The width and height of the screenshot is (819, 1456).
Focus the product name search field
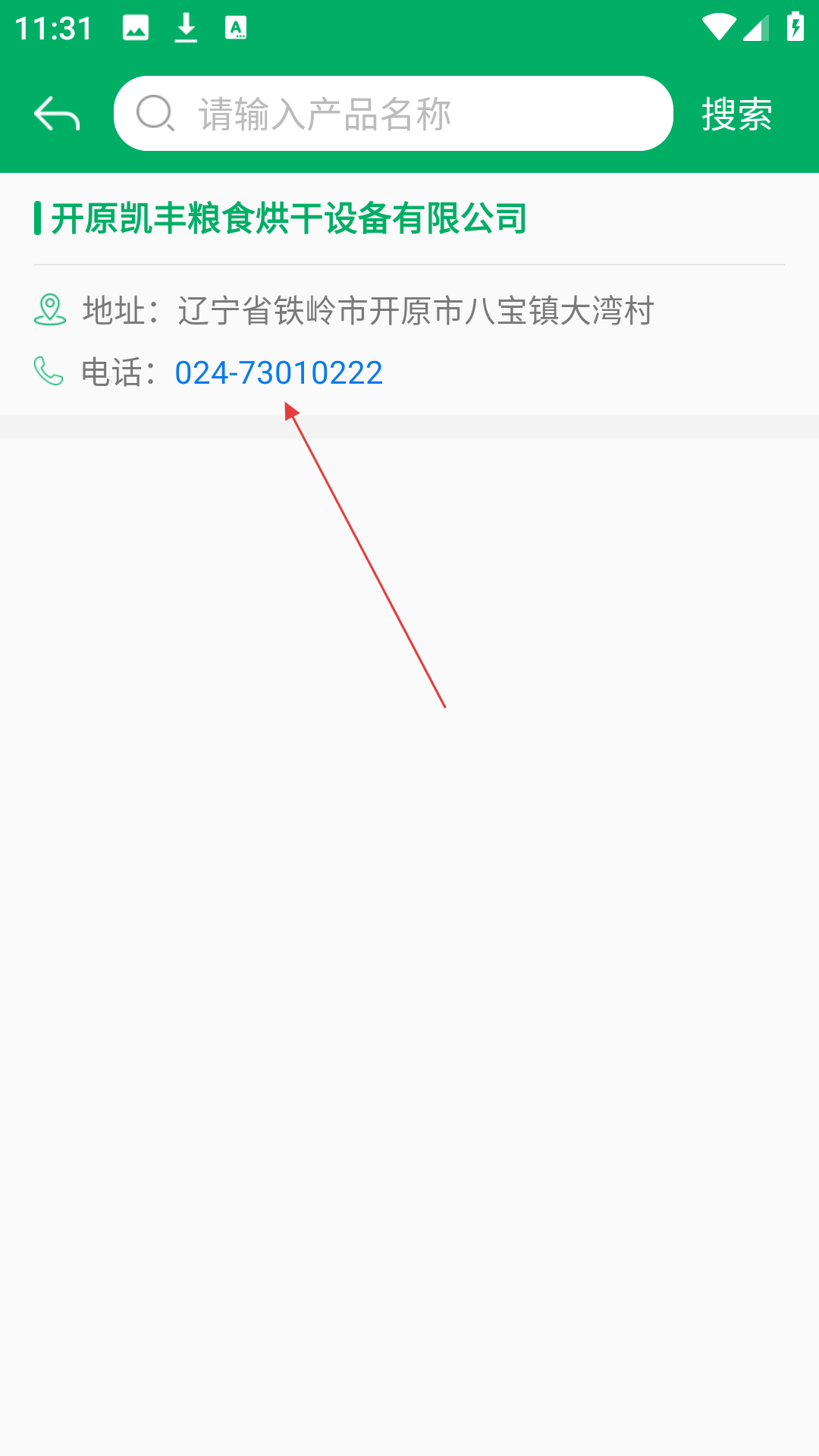(x=393, y=114)
